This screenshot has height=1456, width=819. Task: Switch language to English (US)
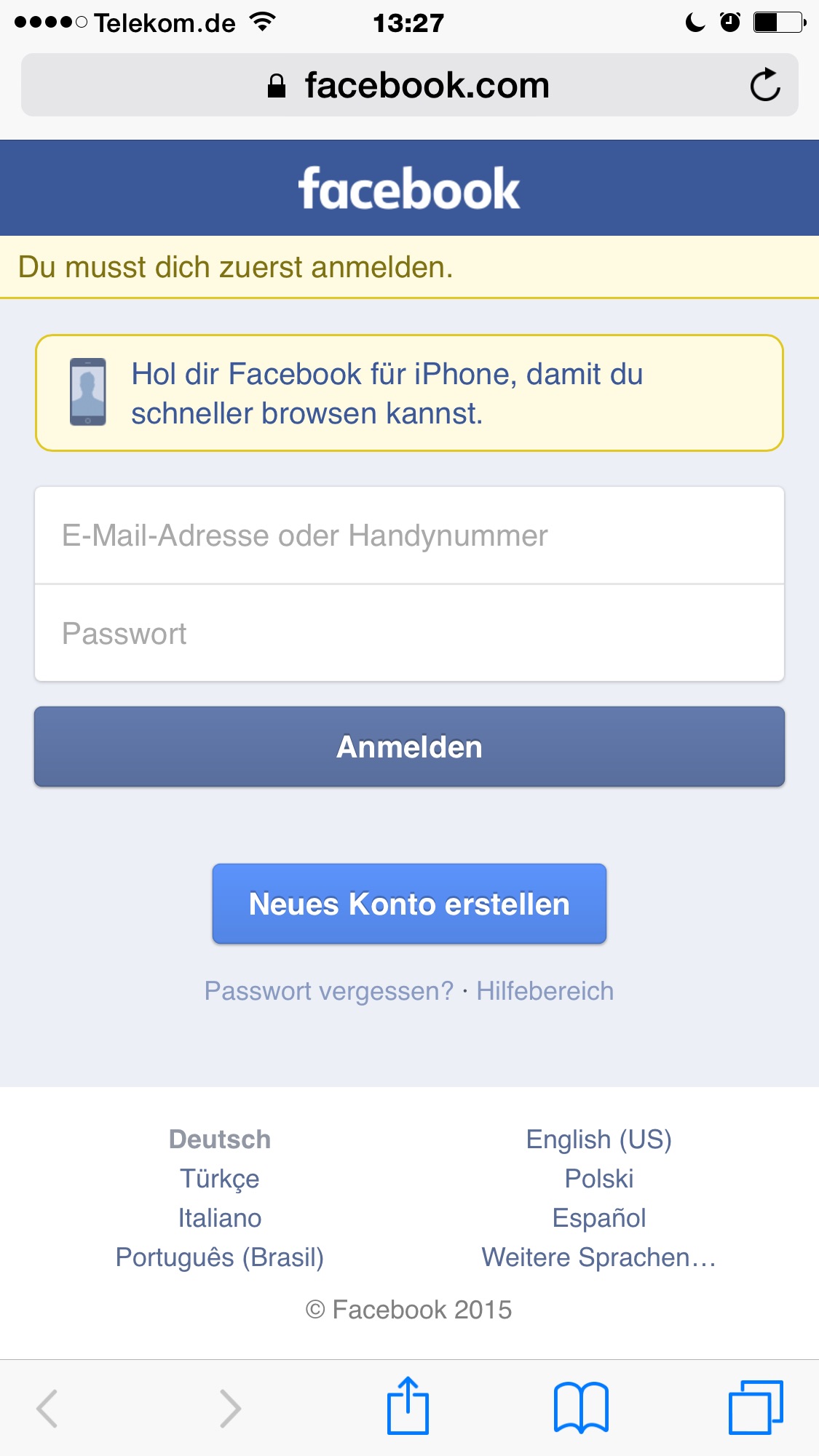[x=598, y=1139]
